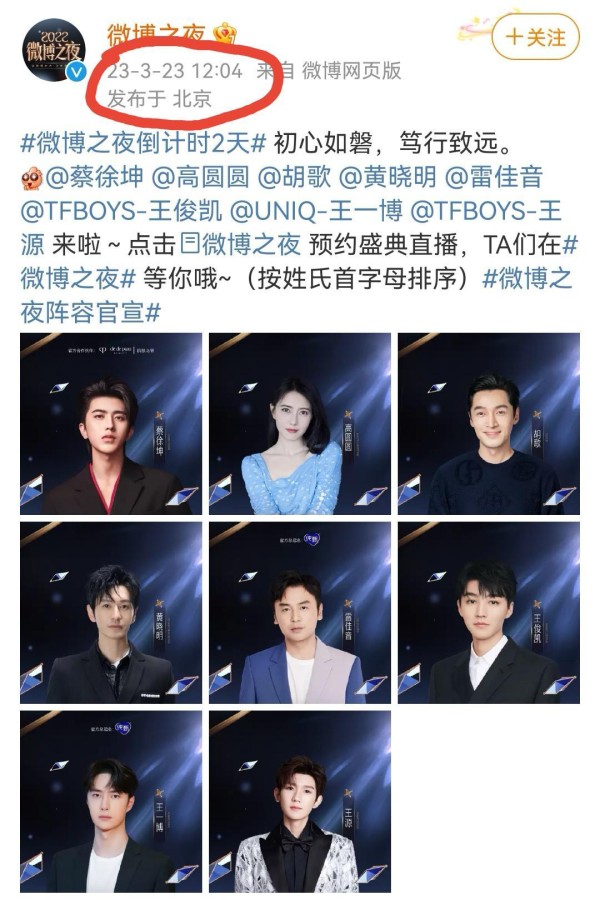View the 胡歌 poster image

click(489, 424)
